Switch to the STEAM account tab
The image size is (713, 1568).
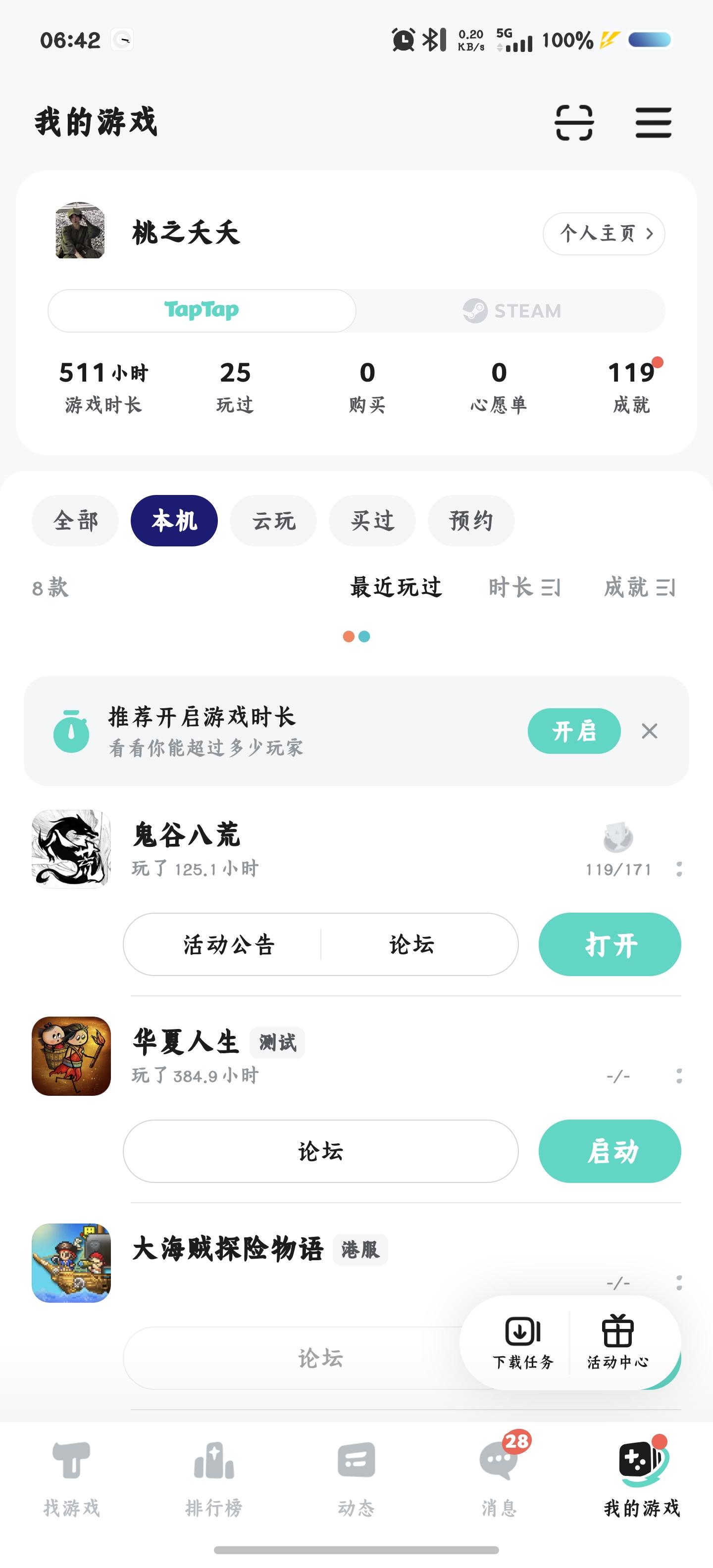click(511, 311)
